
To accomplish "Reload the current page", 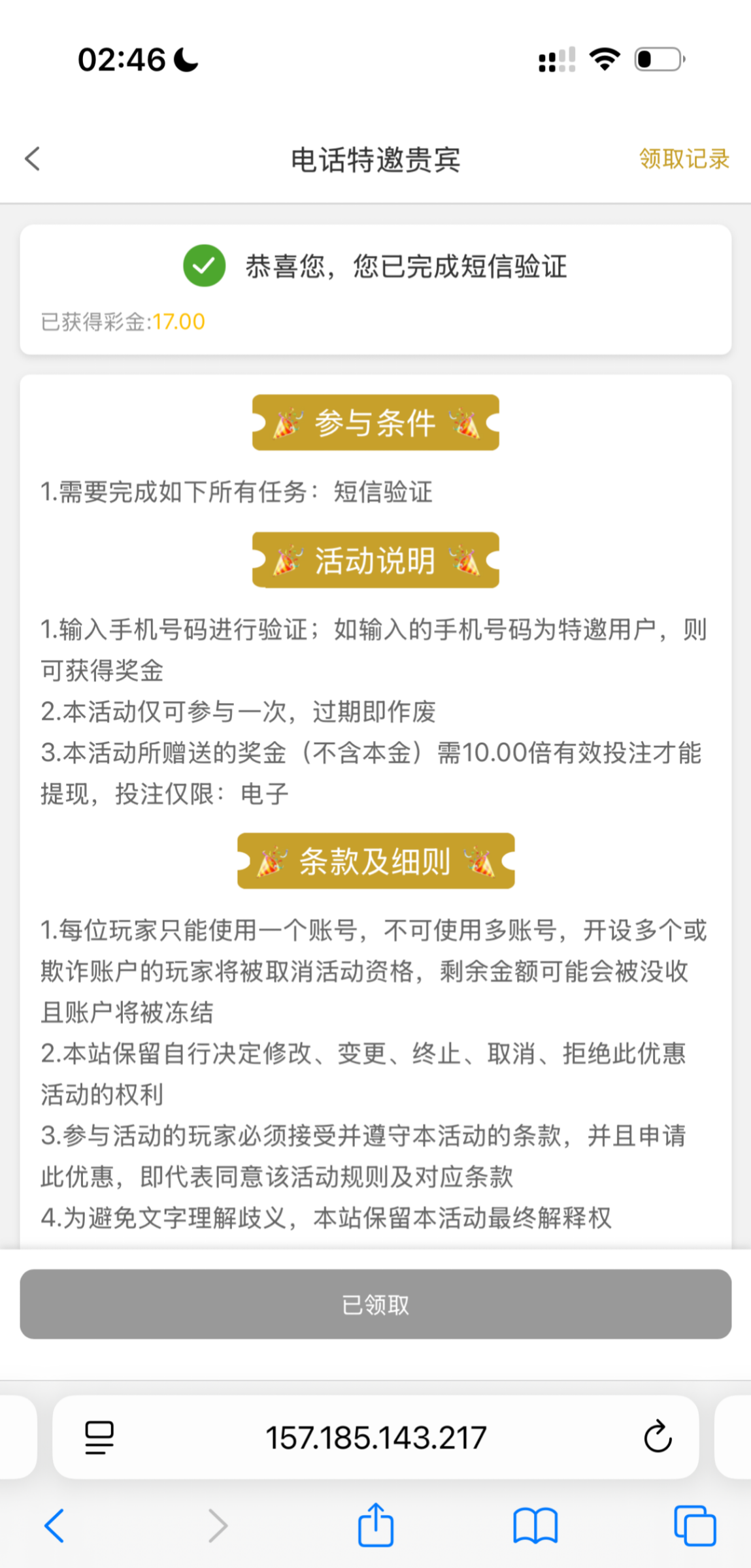I will 658,1437.
